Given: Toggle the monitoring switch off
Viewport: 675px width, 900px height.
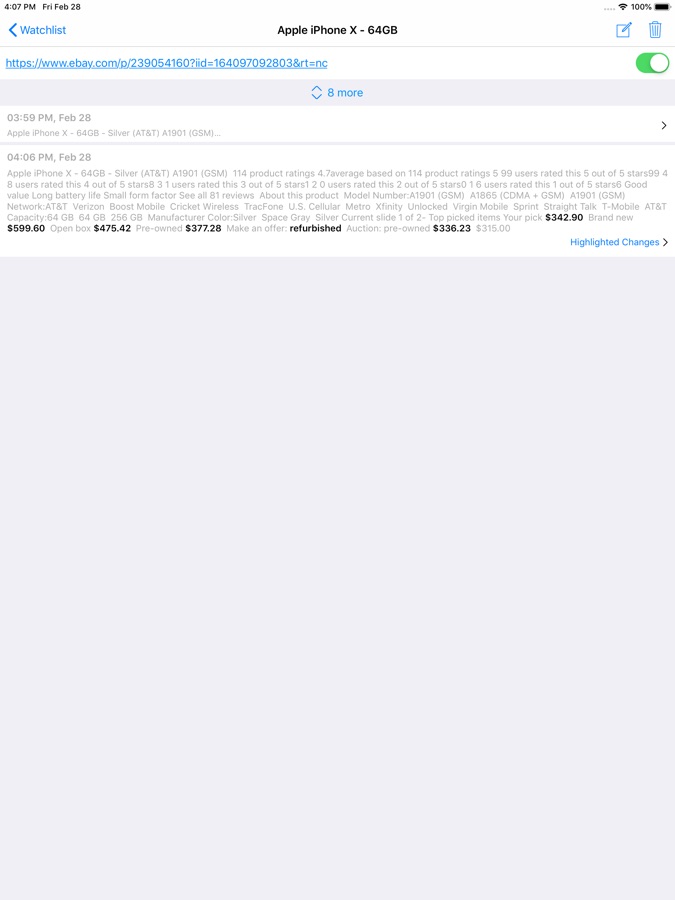Looking at the screenshot, I should tap(652, 63).
